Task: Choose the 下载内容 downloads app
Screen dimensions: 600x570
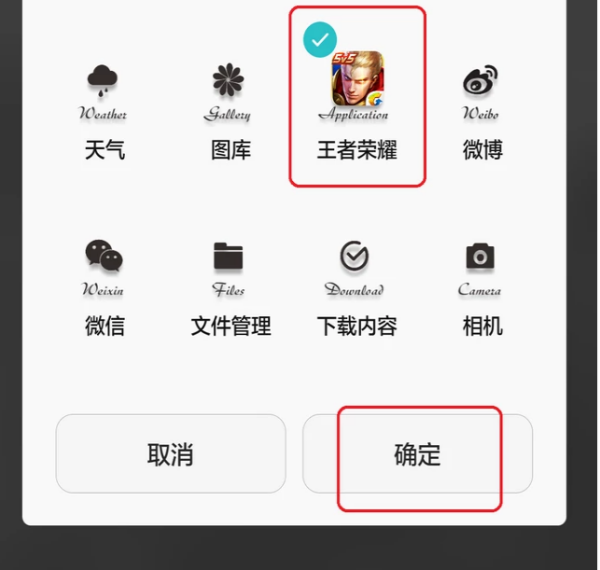Action: coord(356,285)
